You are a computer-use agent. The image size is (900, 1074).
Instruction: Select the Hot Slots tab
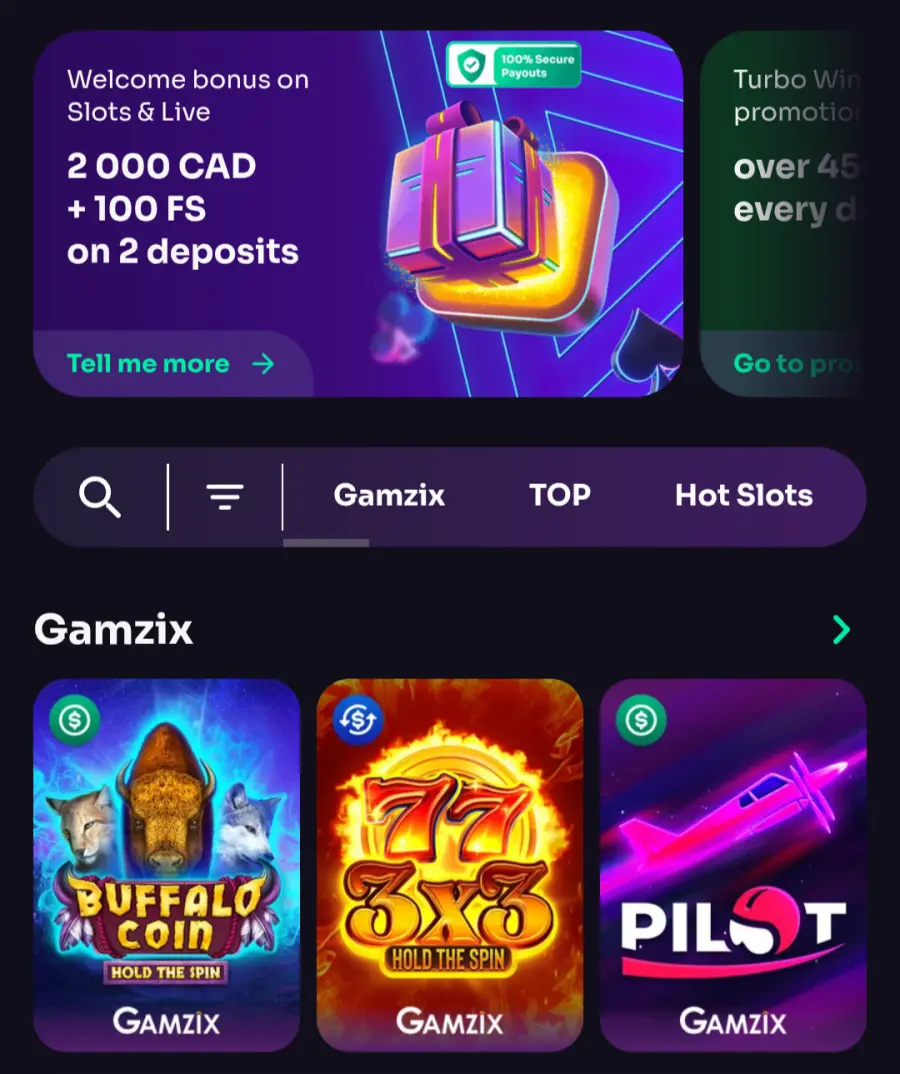point(743,495)
